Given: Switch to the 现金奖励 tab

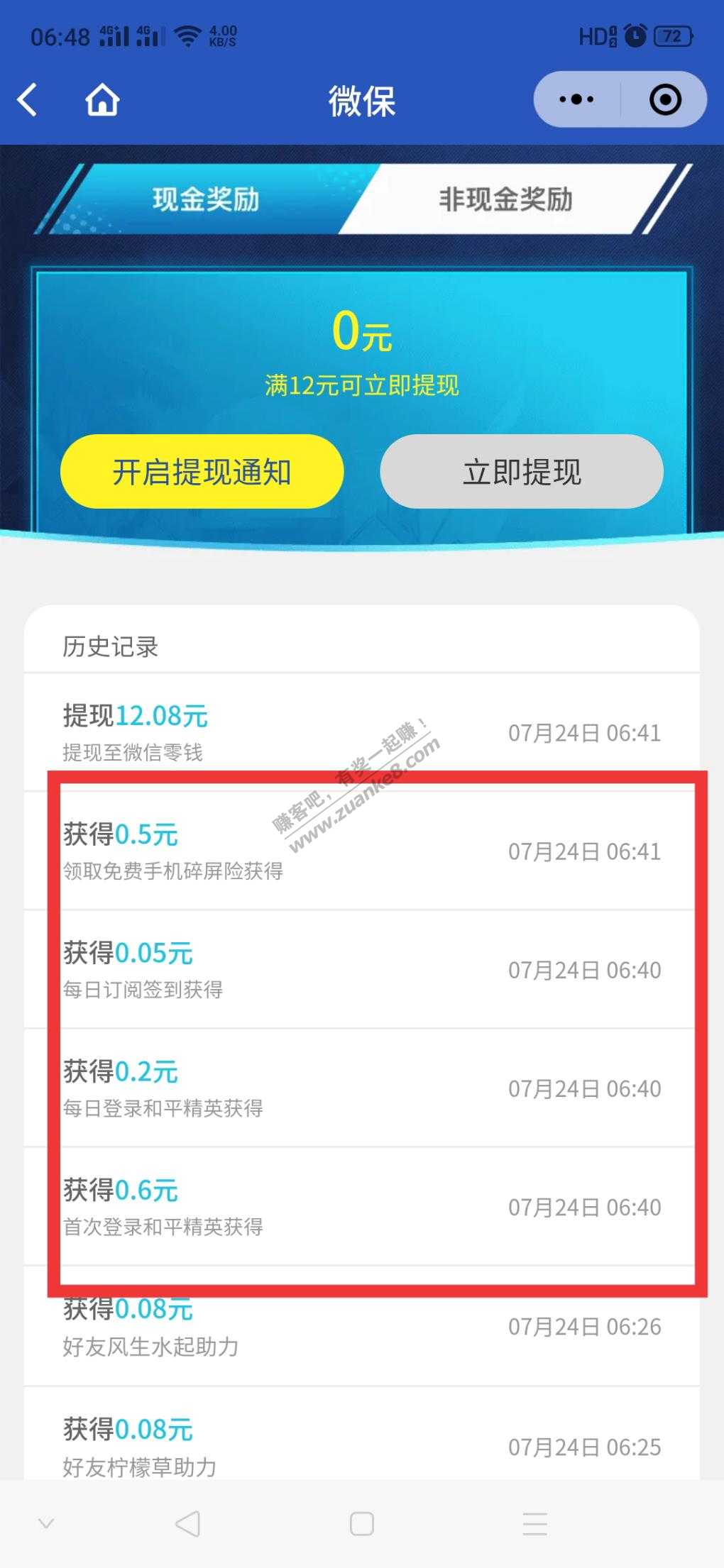Looking at the screenshot, I should click(206, 199).
